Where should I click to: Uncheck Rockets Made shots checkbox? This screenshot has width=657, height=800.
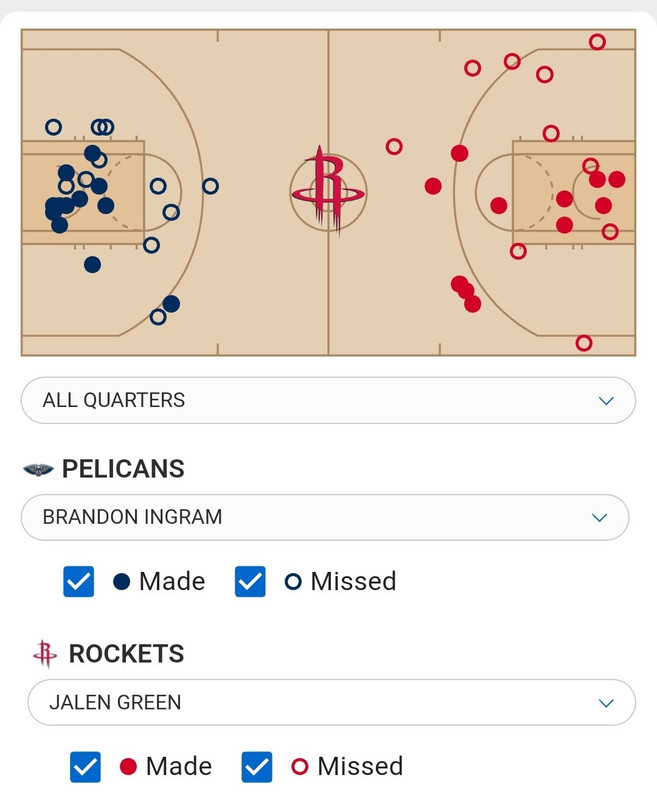click(x=85, y=766)
